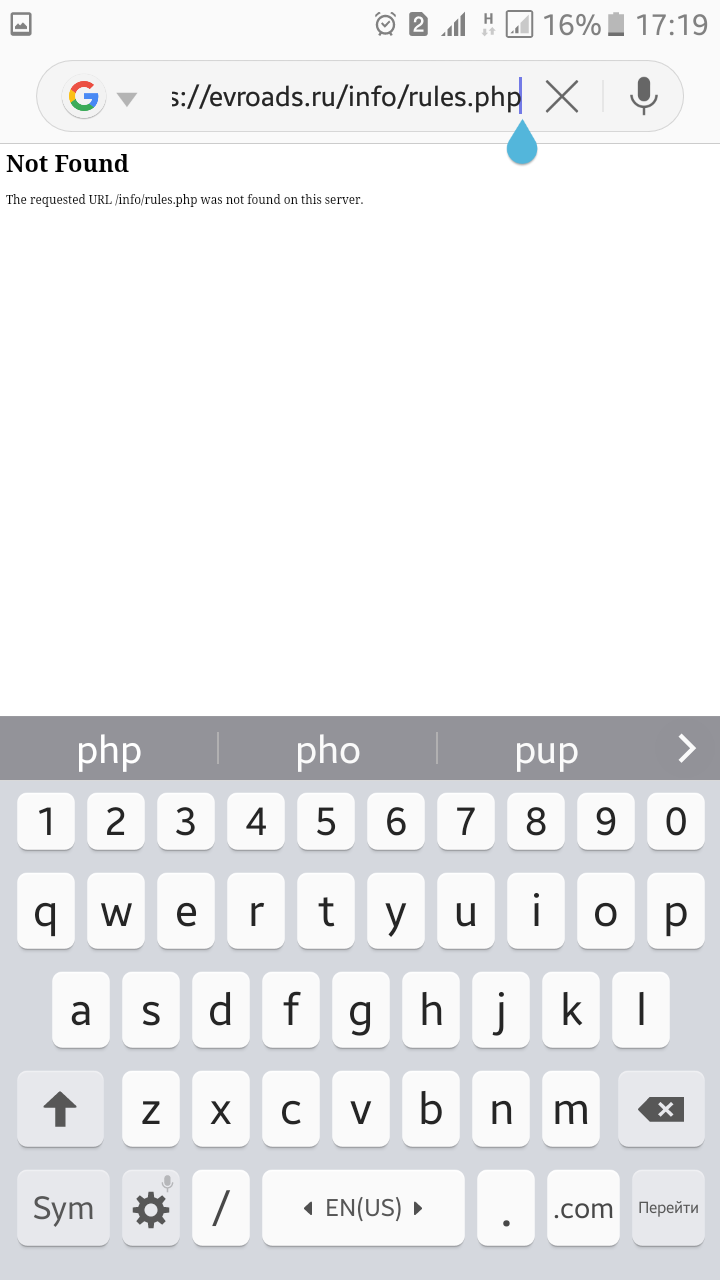Switch to symbols with the Sym key

point(63,1208)
